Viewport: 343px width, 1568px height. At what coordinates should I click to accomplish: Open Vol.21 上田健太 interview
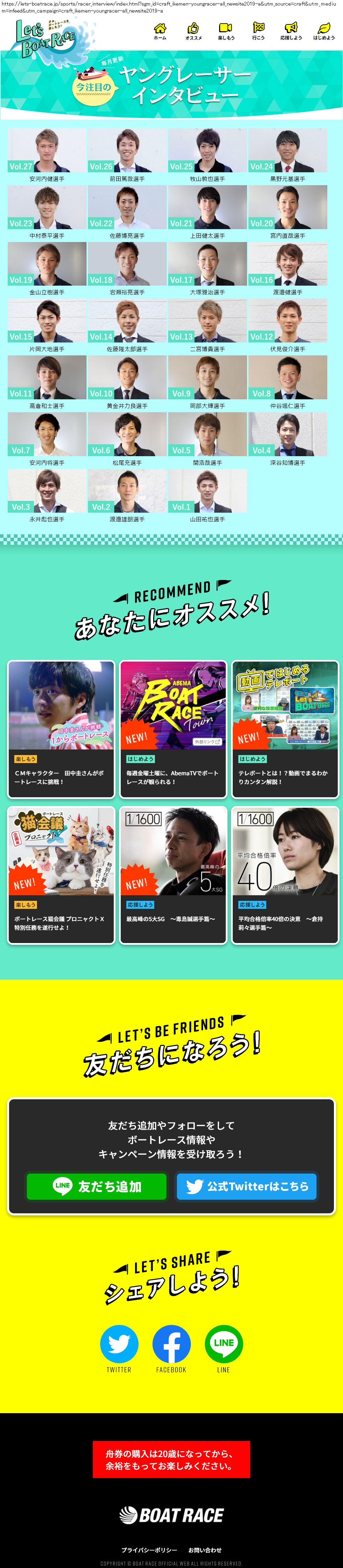click(207, 211)
